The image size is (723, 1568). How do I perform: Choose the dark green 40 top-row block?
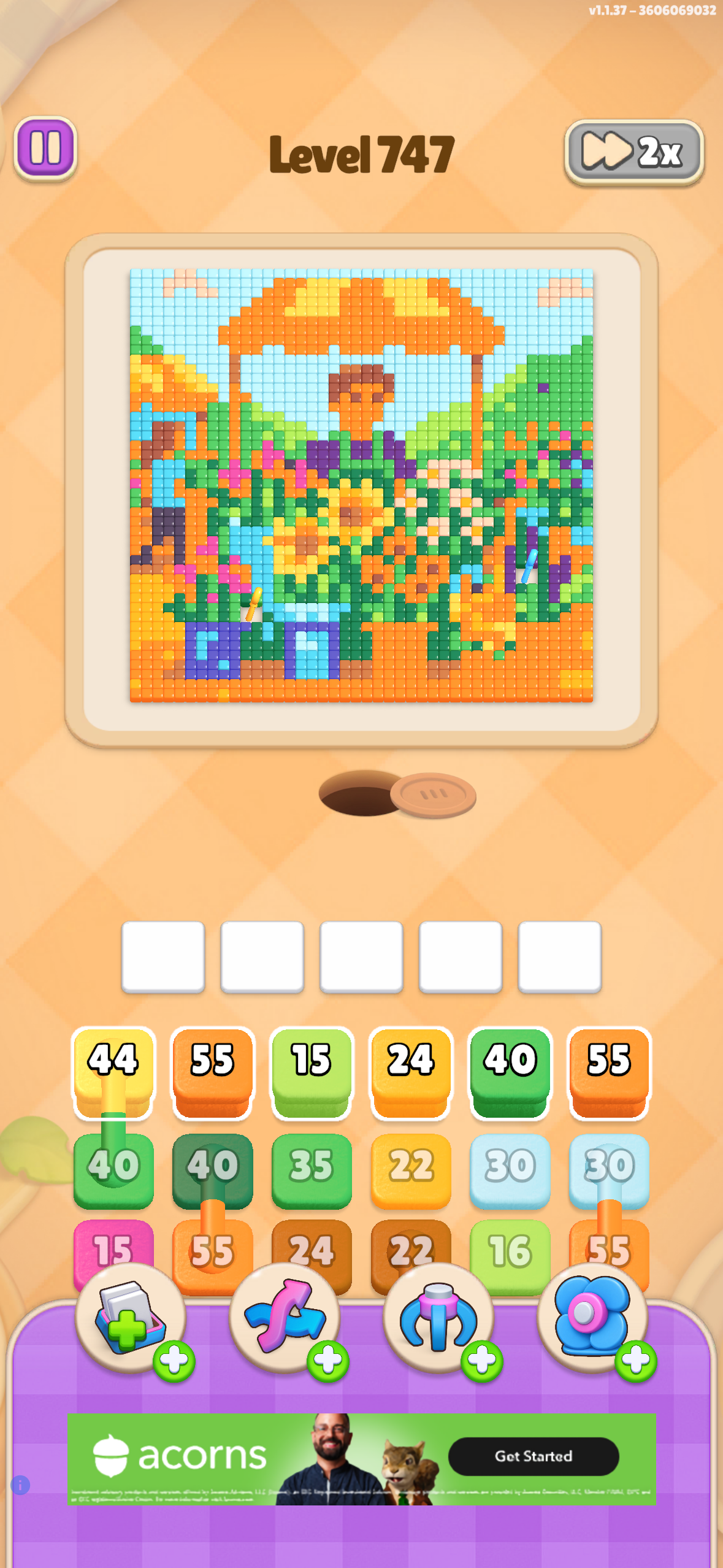tap(510, 1072)
